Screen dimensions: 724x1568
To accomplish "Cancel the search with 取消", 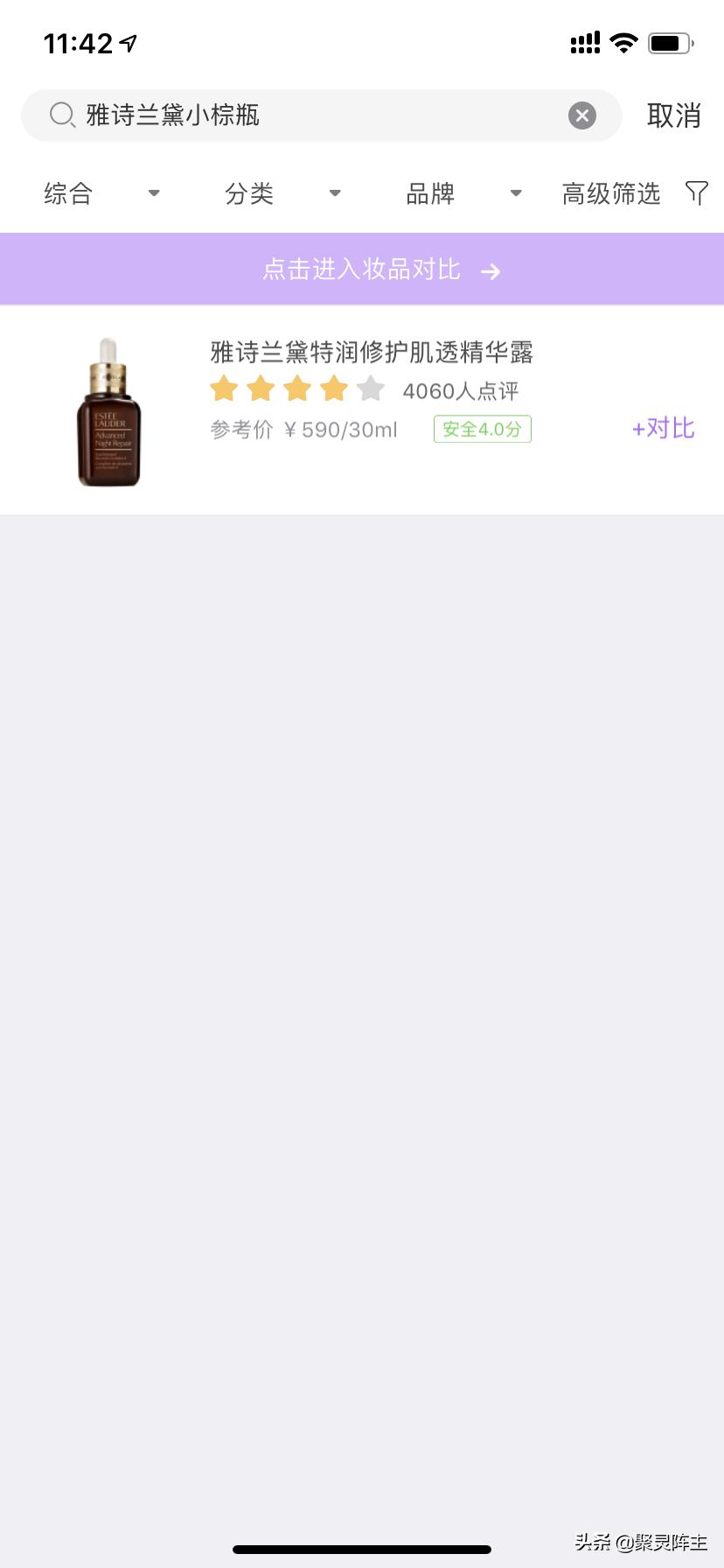I will click(x=673, y=115).
